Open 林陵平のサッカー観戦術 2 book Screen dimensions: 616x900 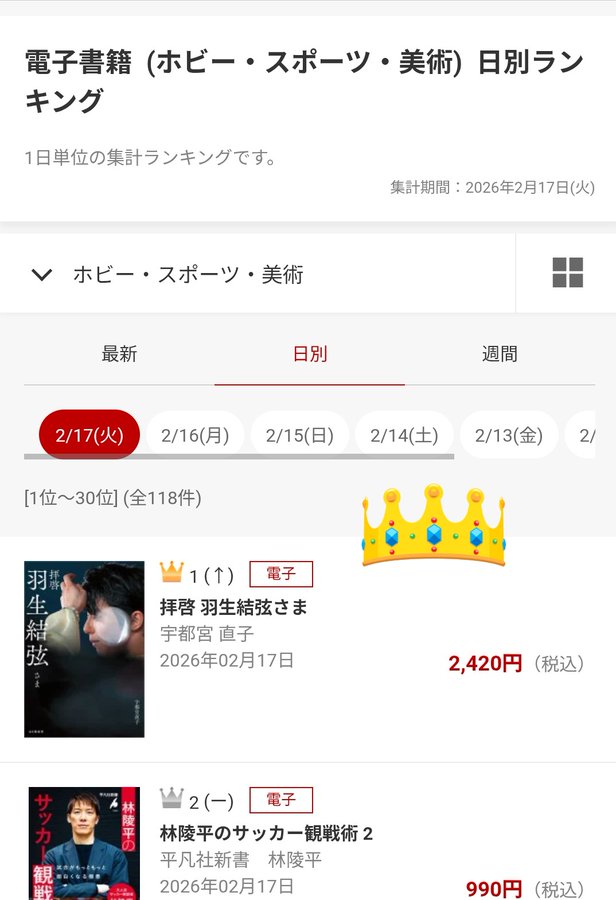click(266, 833)
